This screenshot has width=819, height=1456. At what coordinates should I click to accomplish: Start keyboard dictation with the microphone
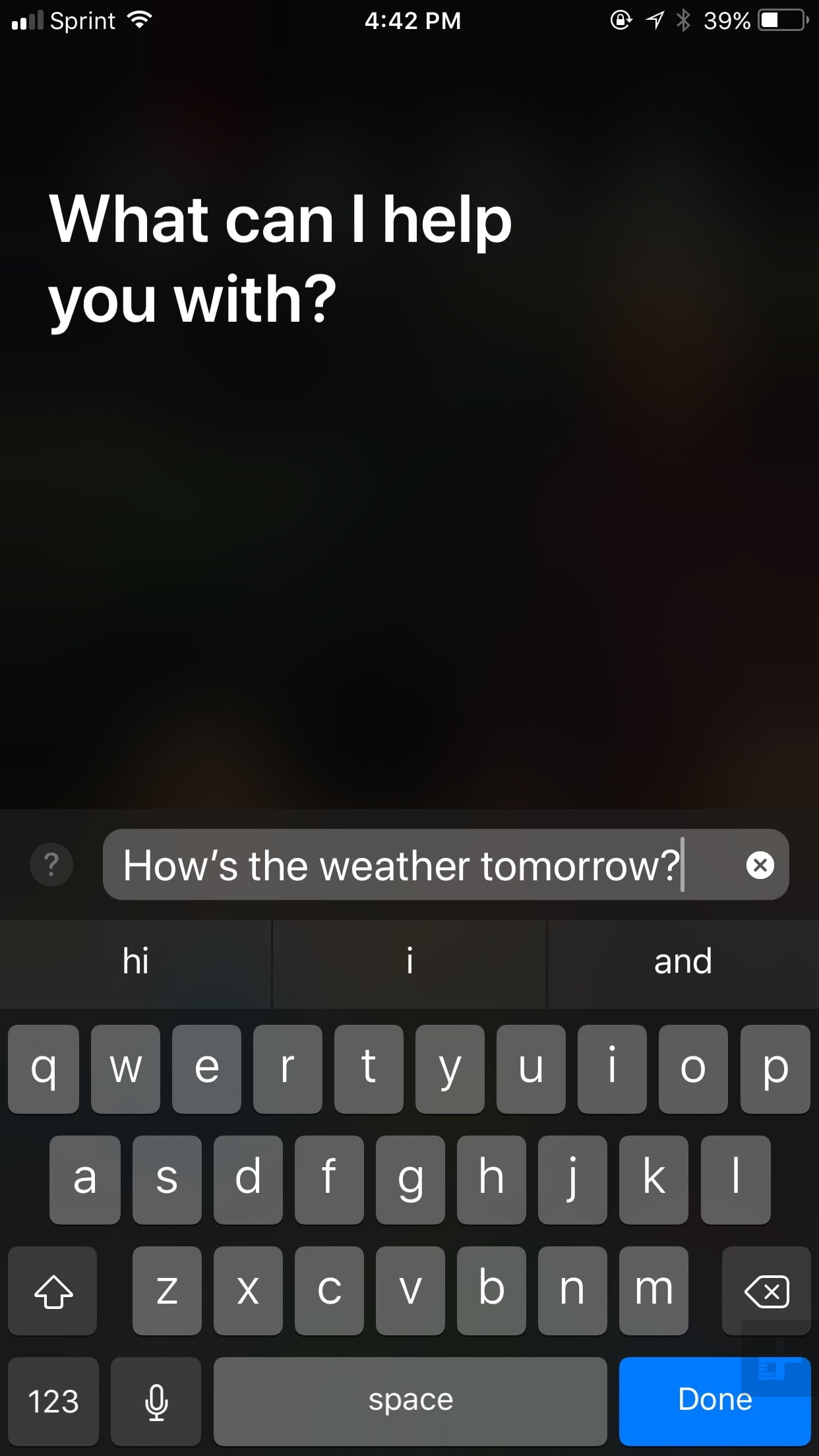tap(156, 1401)
